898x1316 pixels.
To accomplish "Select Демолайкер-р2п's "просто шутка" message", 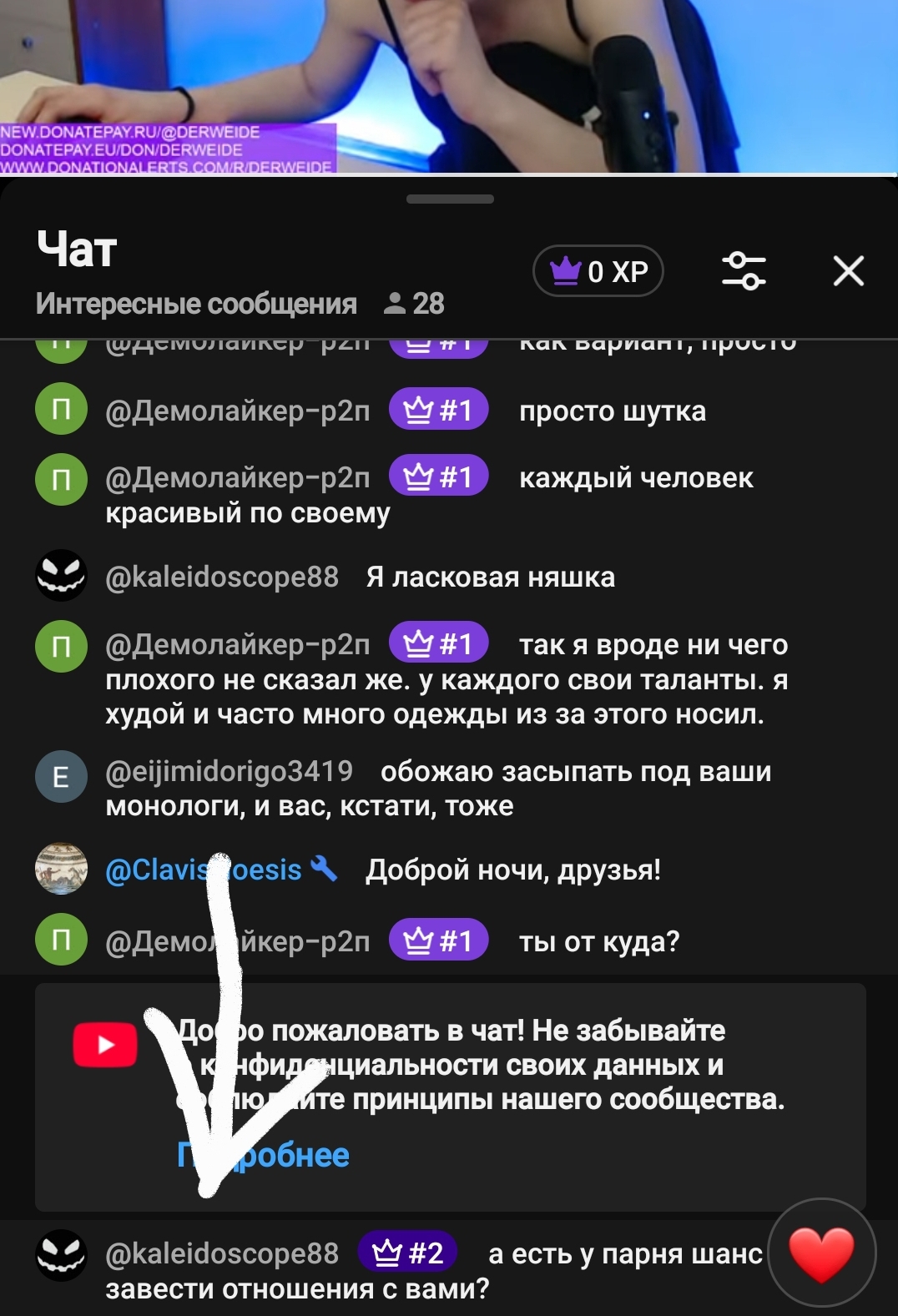I will pyautogui.click(x=612, y=411).
